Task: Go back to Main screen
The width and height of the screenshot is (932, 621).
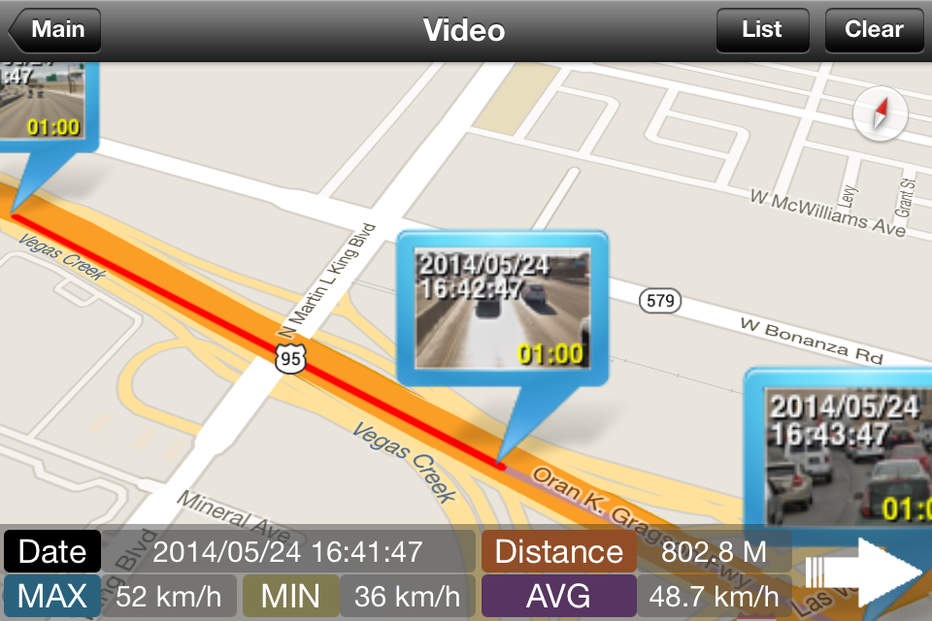Action: (55, 30)
